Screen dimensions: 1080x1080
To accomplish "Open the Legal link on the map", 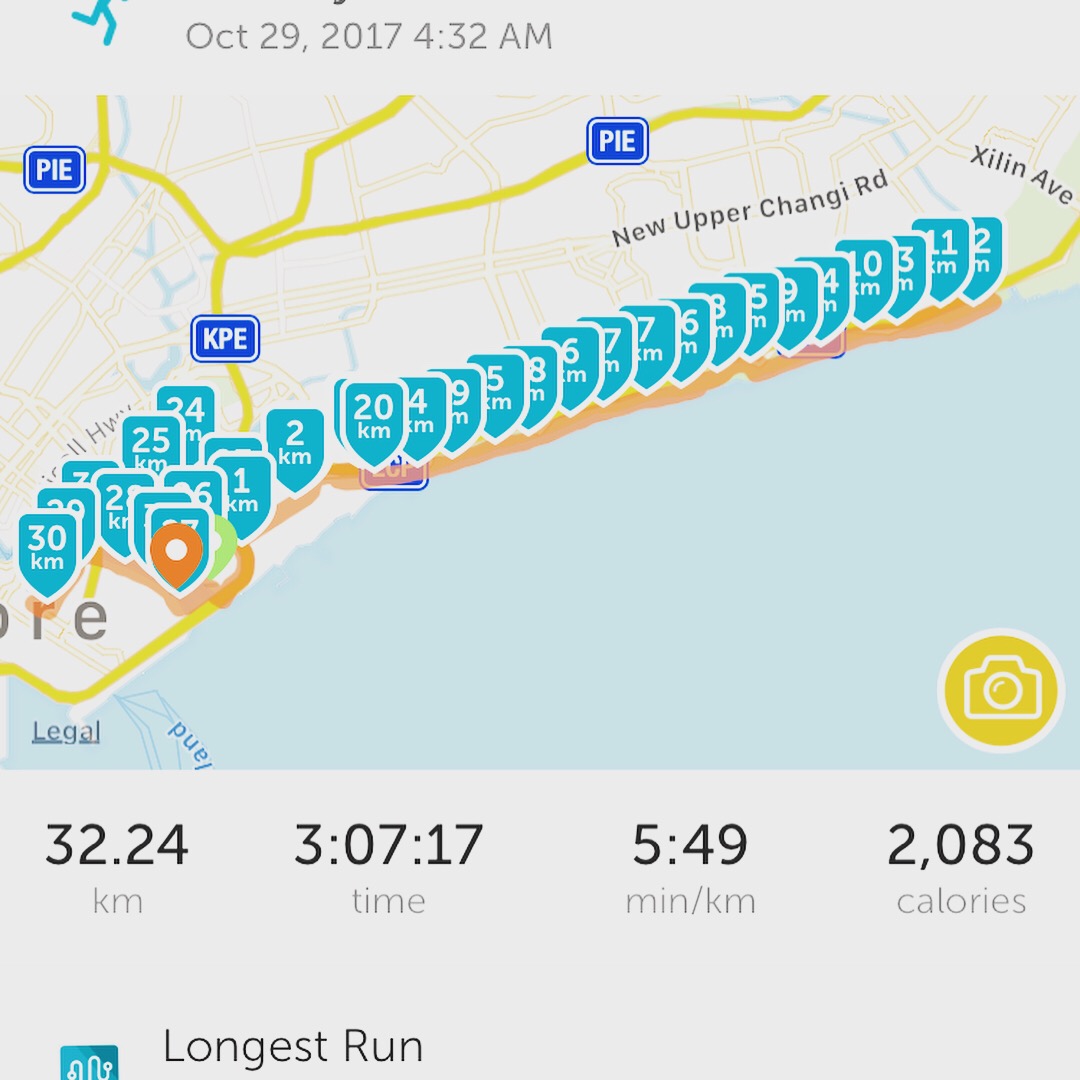I will [66, 732].
